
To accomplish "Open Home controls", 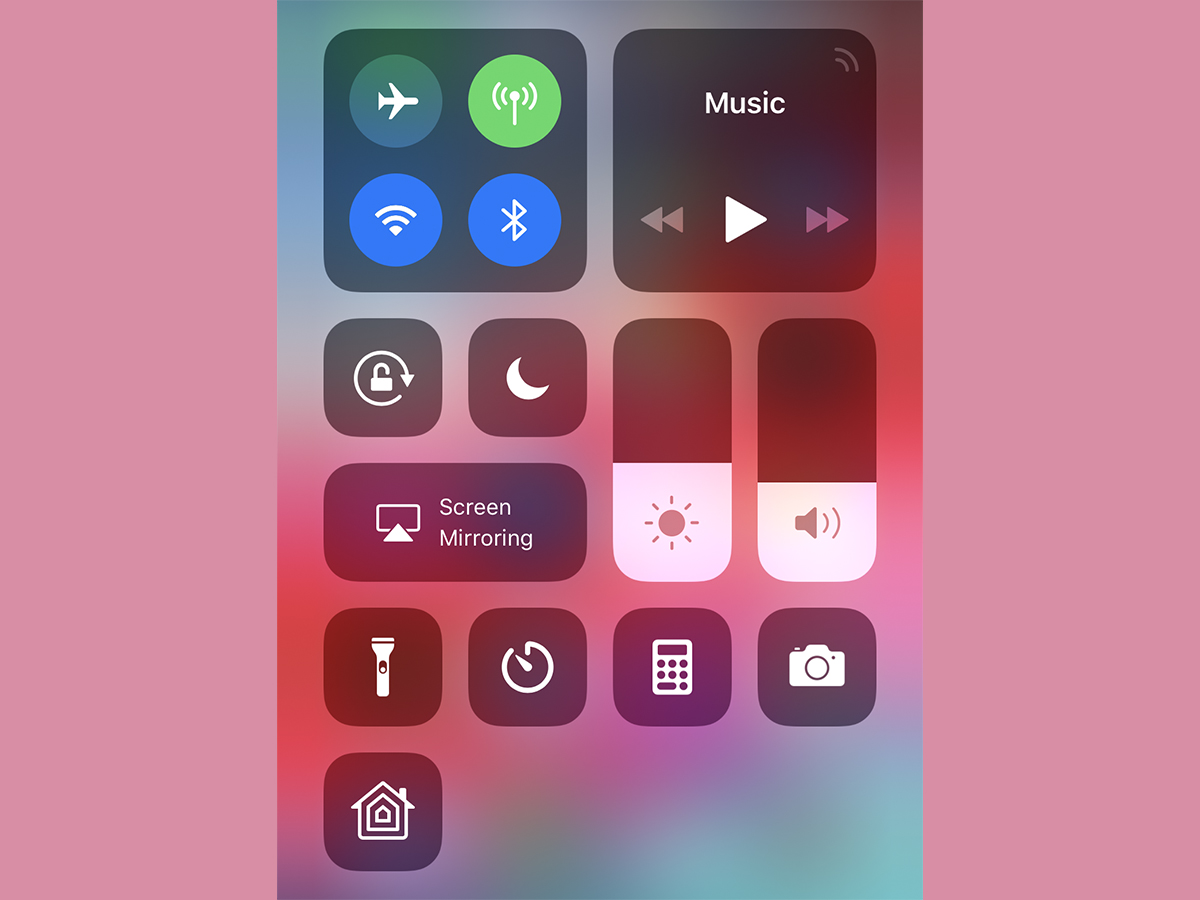I will point(383,811).
